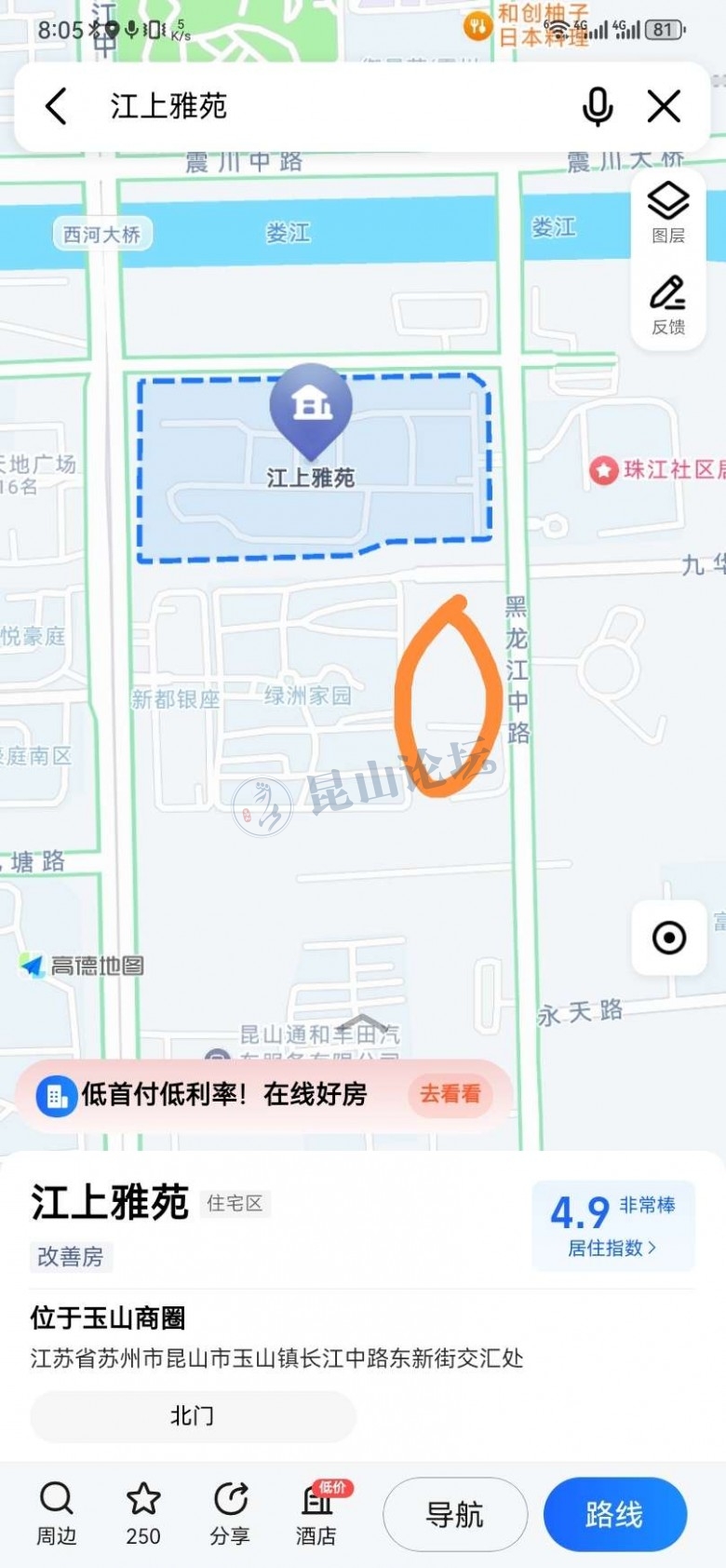Image resolution: width=726 pixels, height=1568 pixels.
Task: Start 导航 navigation to 江上雅苑
Action: pyautogui.click(x=455, y=1515)
